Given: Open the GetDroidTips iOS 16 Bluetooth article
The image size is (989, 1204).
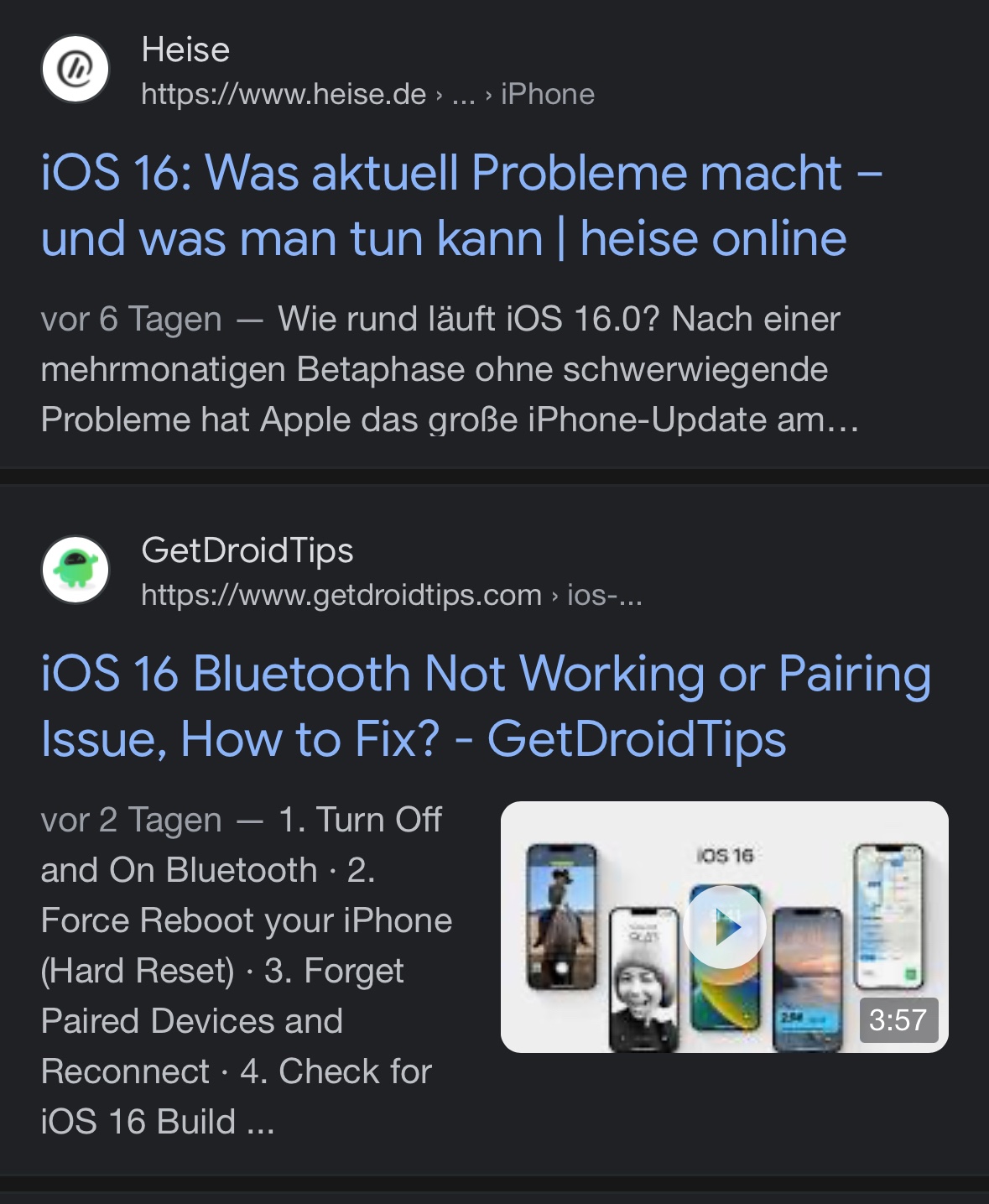Looking at the screenshot, I should 486,706.
